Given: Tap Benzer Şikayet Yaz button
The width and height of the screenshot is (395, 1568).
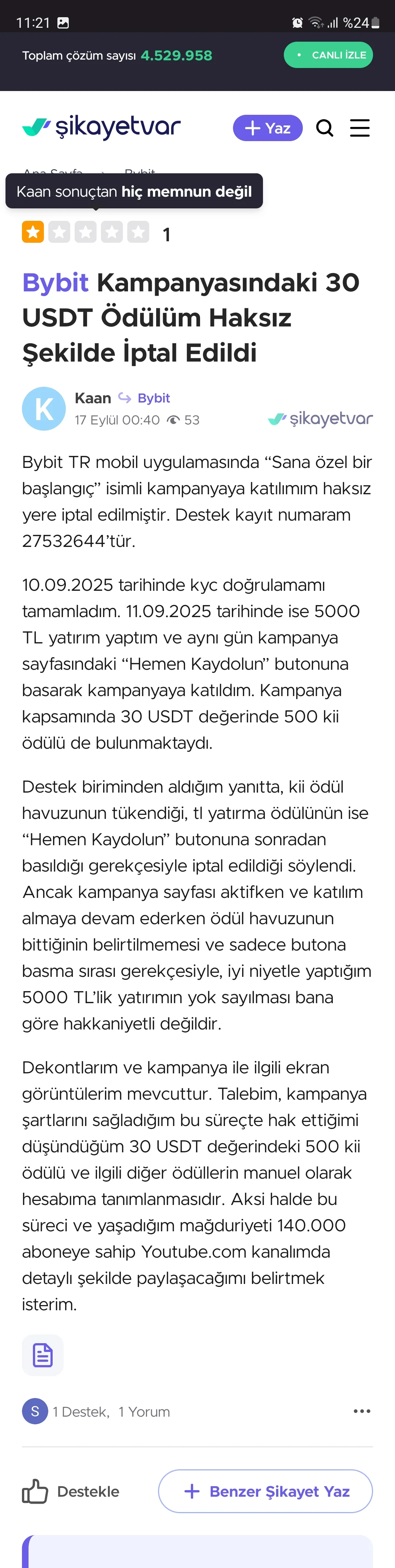Looking at the screenshot, I should (x=266, y=1491).
